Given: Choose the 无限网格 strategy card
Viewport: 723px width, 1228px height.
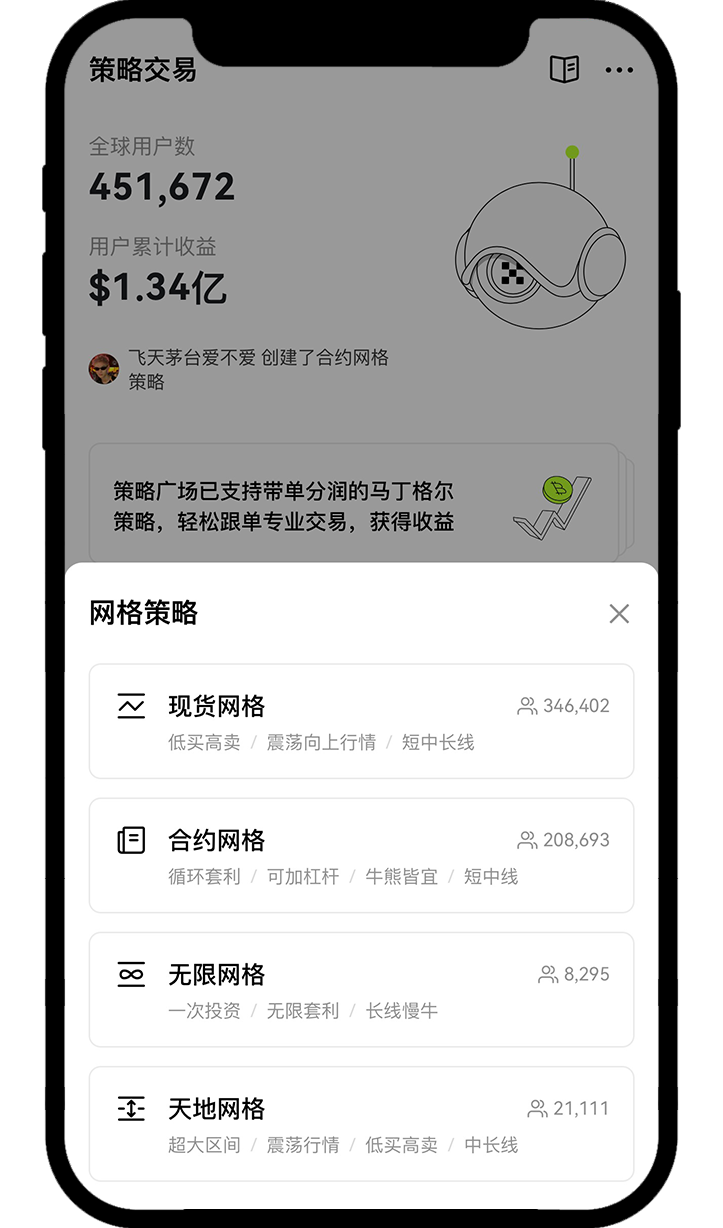Looking at the screenshot, I should click(361, 989).
